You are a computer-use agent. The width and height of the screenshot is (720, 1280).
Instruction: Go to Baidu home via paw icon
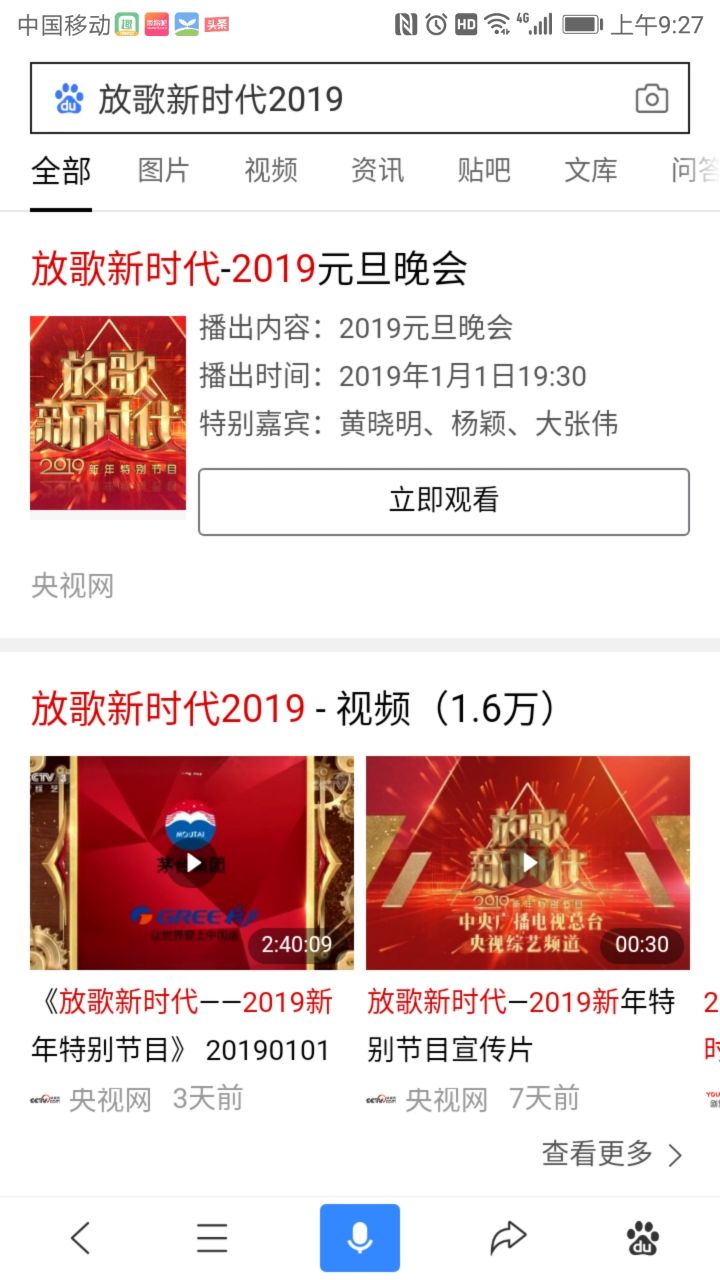[643, 1238]
